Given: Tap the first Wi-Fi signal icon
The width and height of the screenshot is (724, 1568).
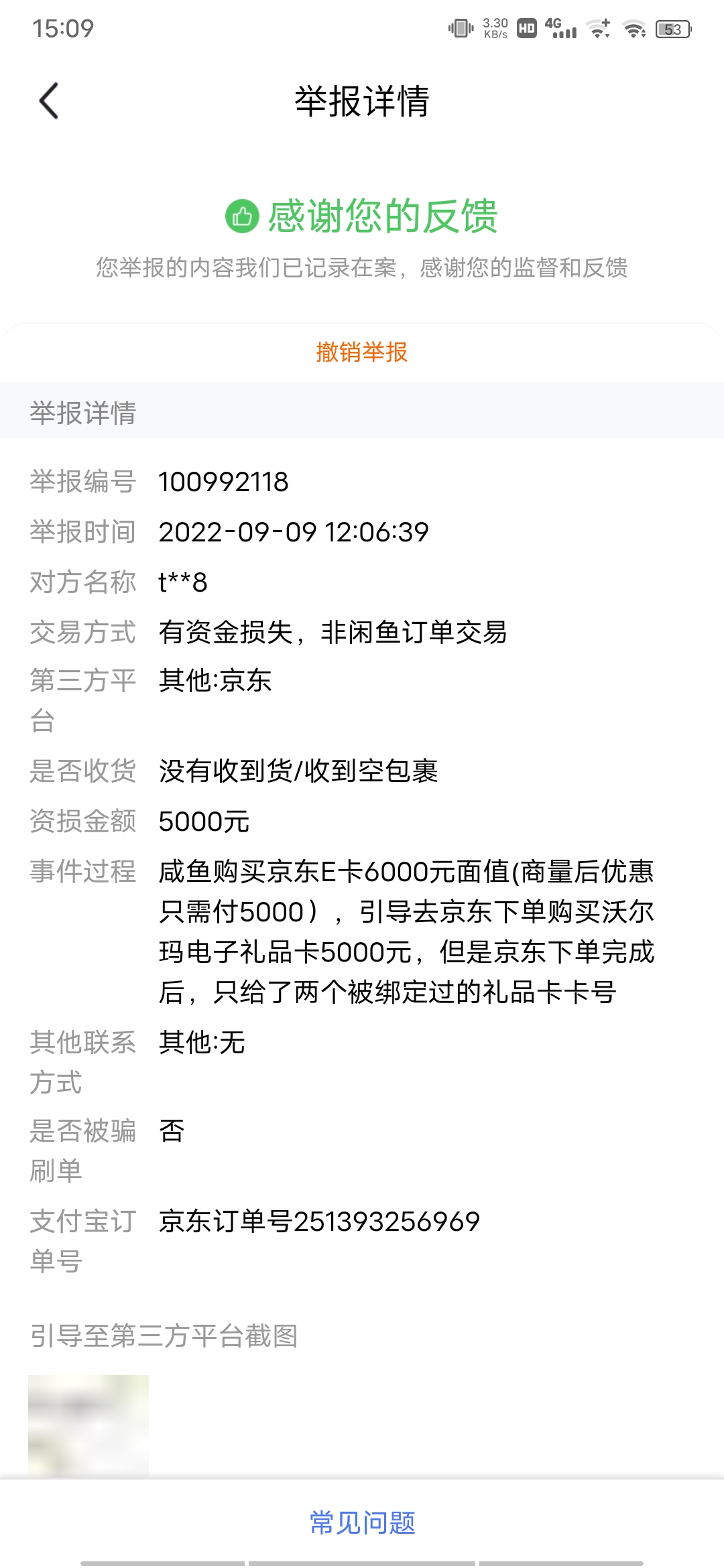Looking at the screenshot, I should pos(597,28).
